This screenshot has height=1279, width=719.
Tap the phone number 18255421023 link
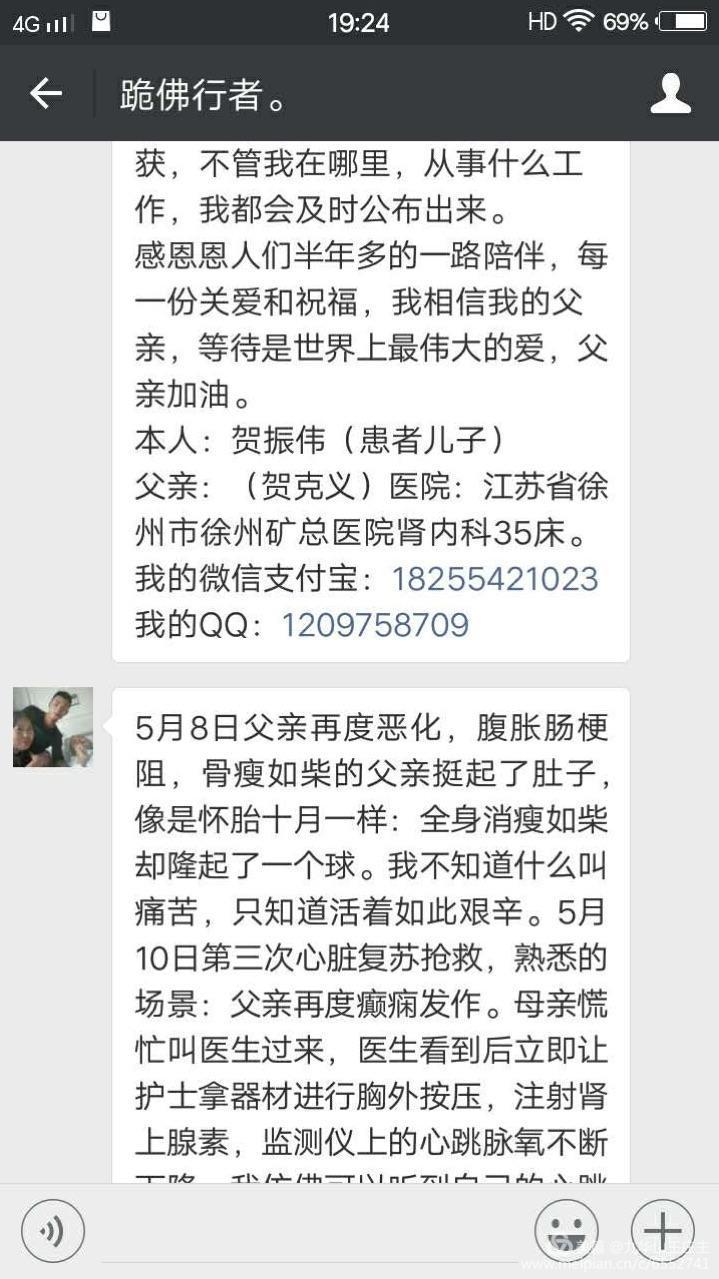click(x=494, y=578)
